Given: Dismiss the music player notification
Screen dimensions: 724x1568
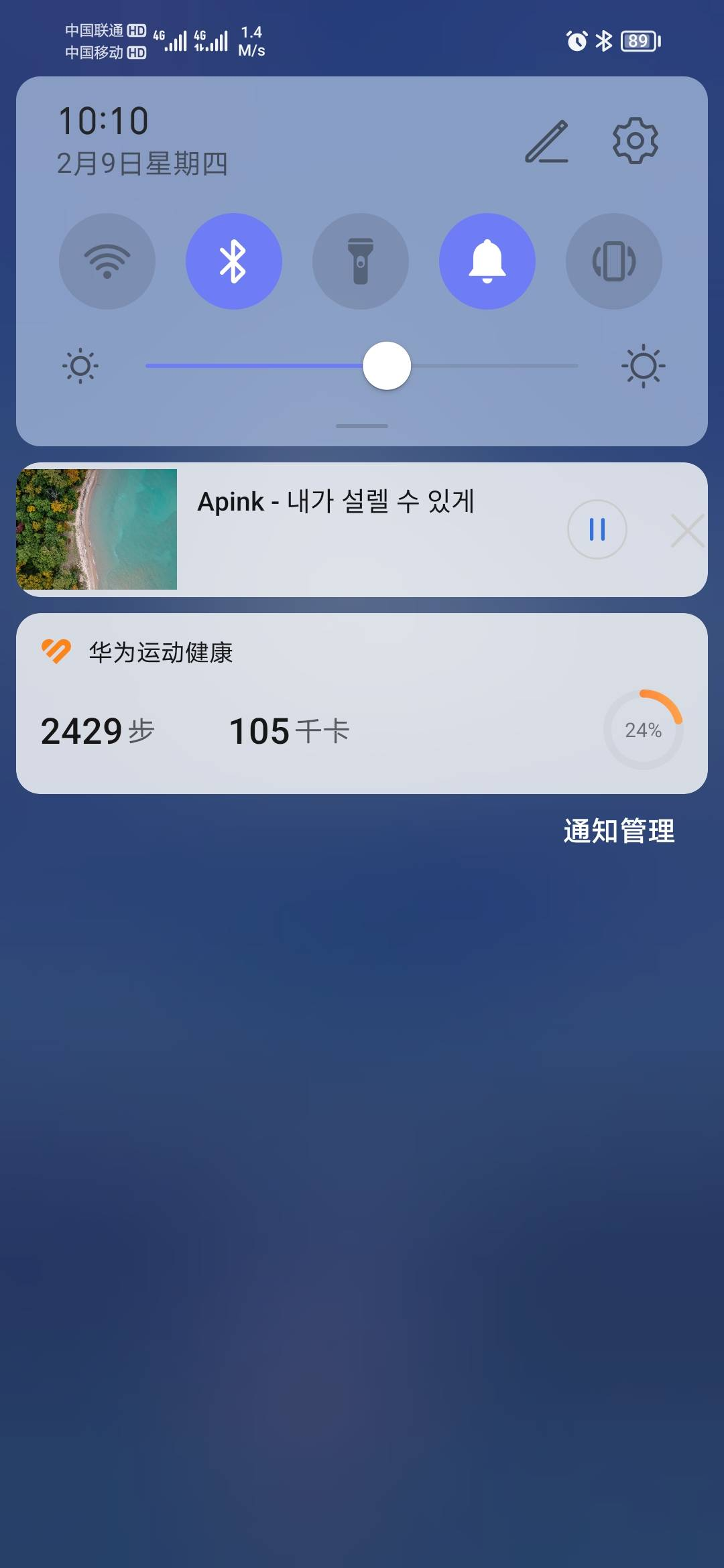Looking at the screenshot, I should coord(688,531).
